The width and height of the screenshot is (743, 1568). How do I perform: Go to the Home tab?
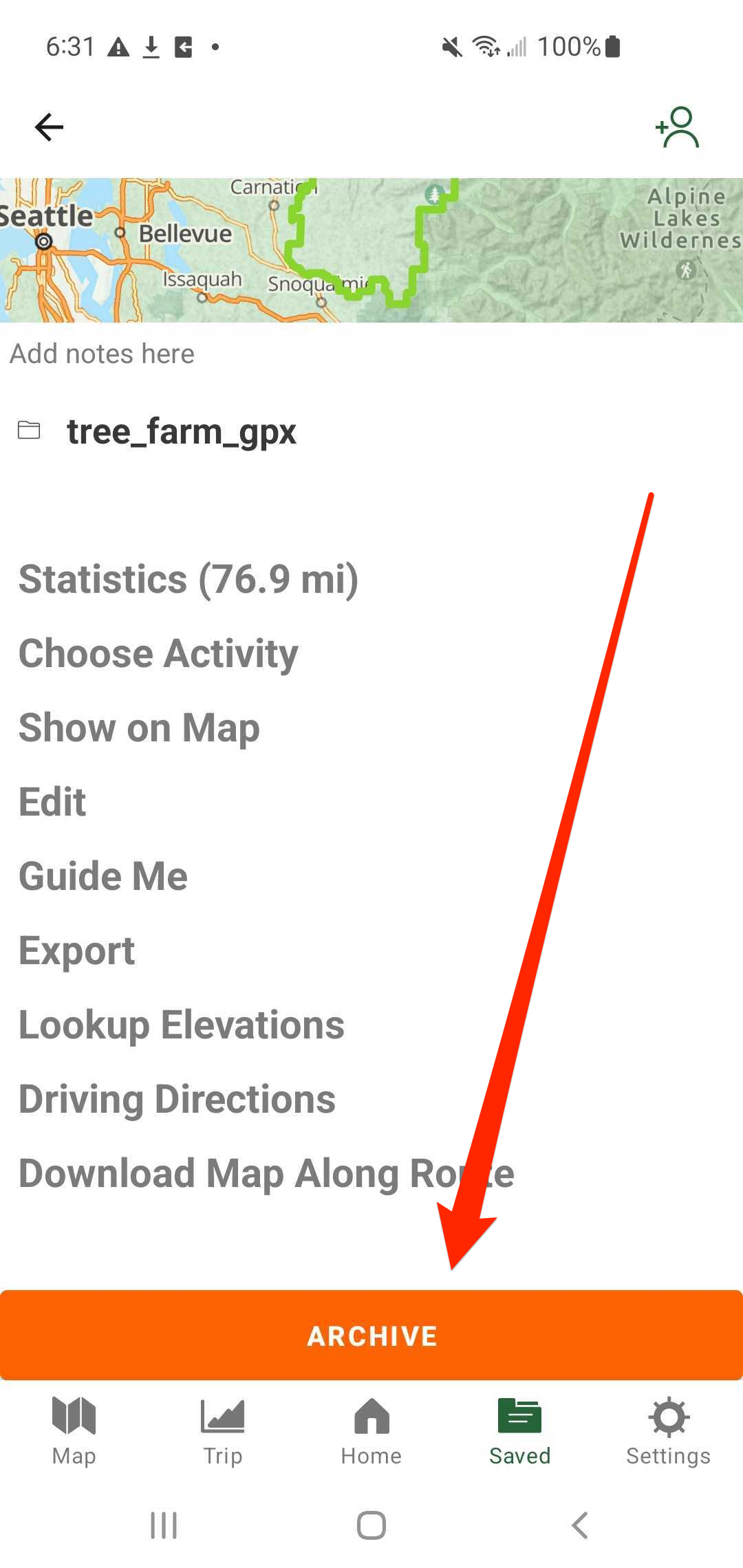(x=371, y=1432)
